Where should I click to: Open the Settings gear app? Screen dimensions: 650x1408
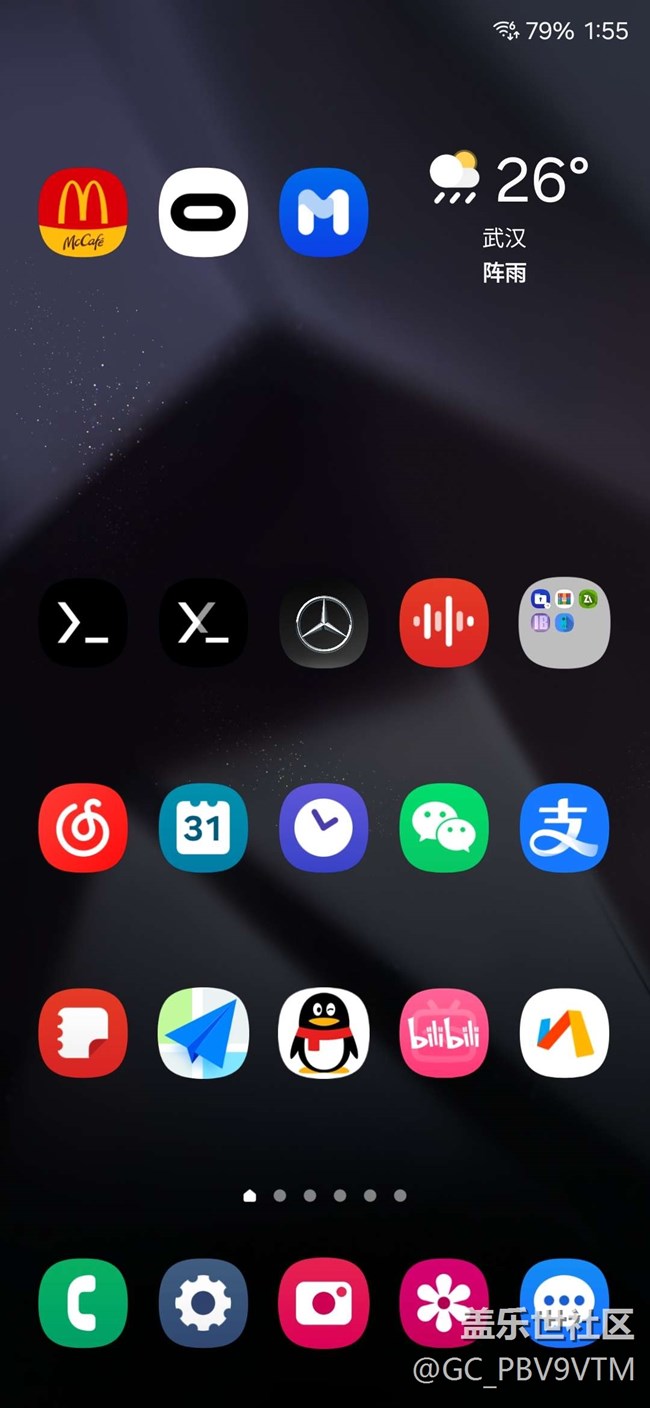pos(203,1303)
